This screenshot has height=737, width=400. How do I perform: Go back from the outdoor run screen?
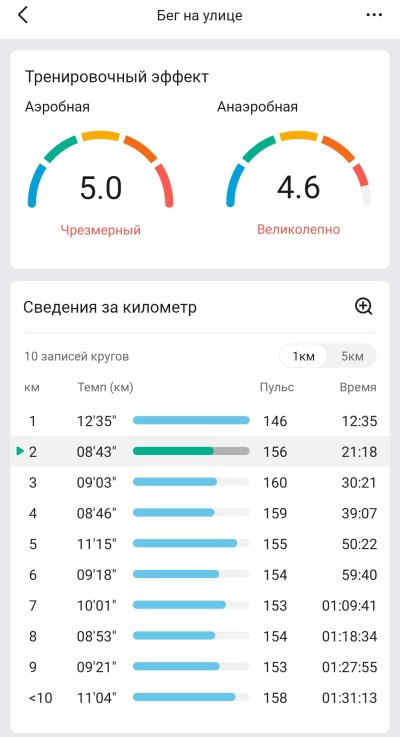click(23, 16)
